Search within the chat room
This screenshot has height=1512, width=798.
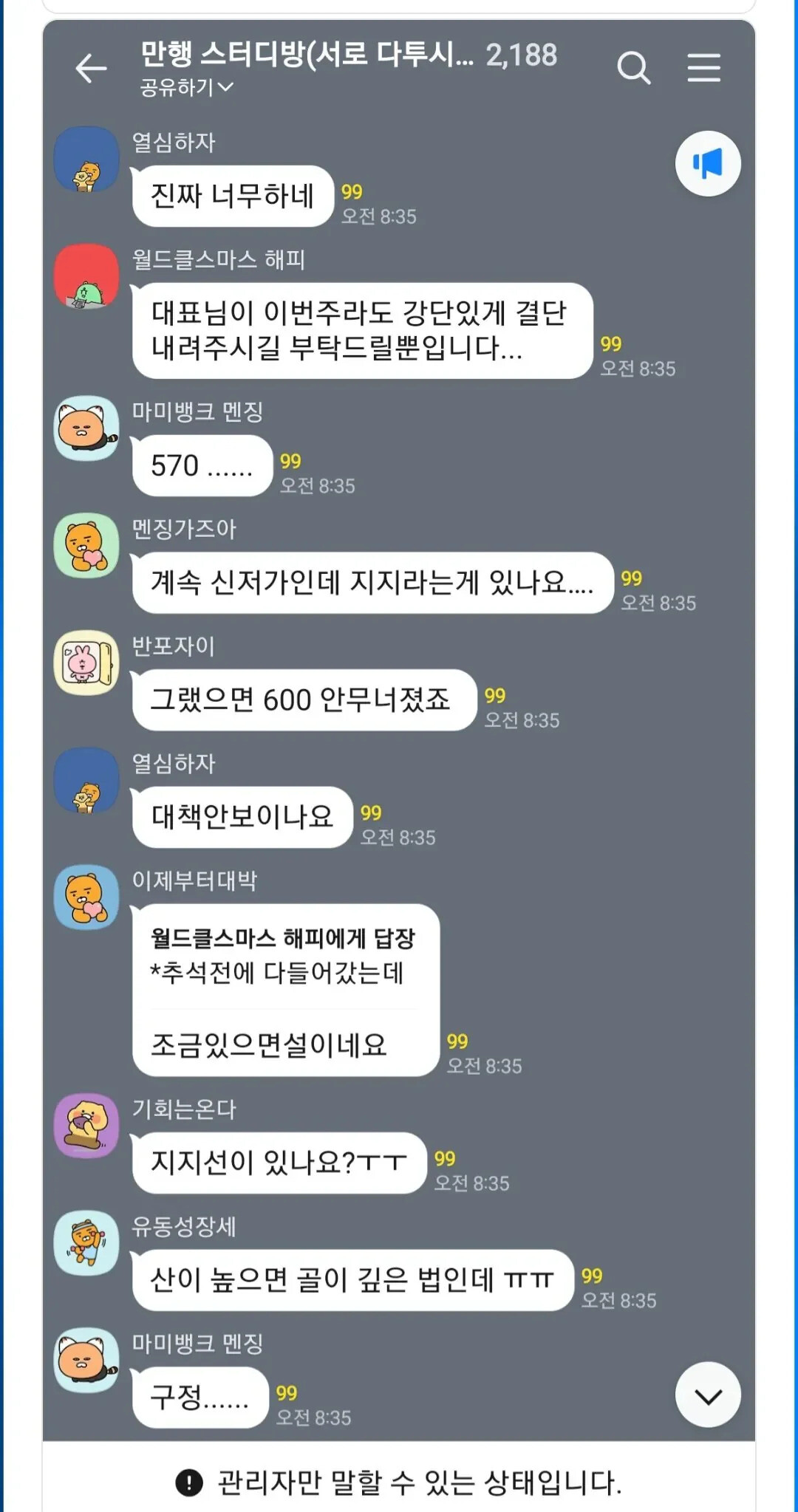633,68
